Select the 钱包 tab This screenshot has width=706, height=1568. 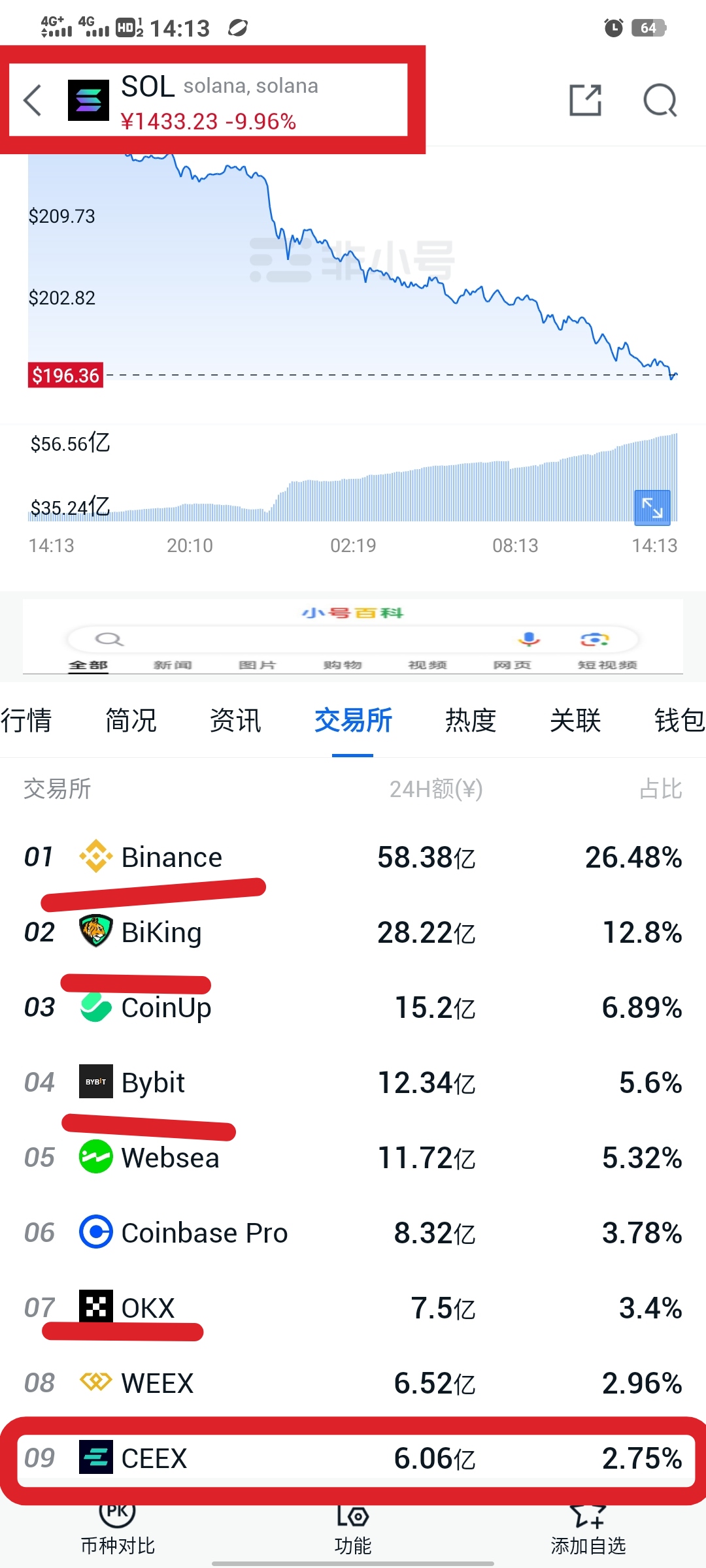[x=679, y=721]
